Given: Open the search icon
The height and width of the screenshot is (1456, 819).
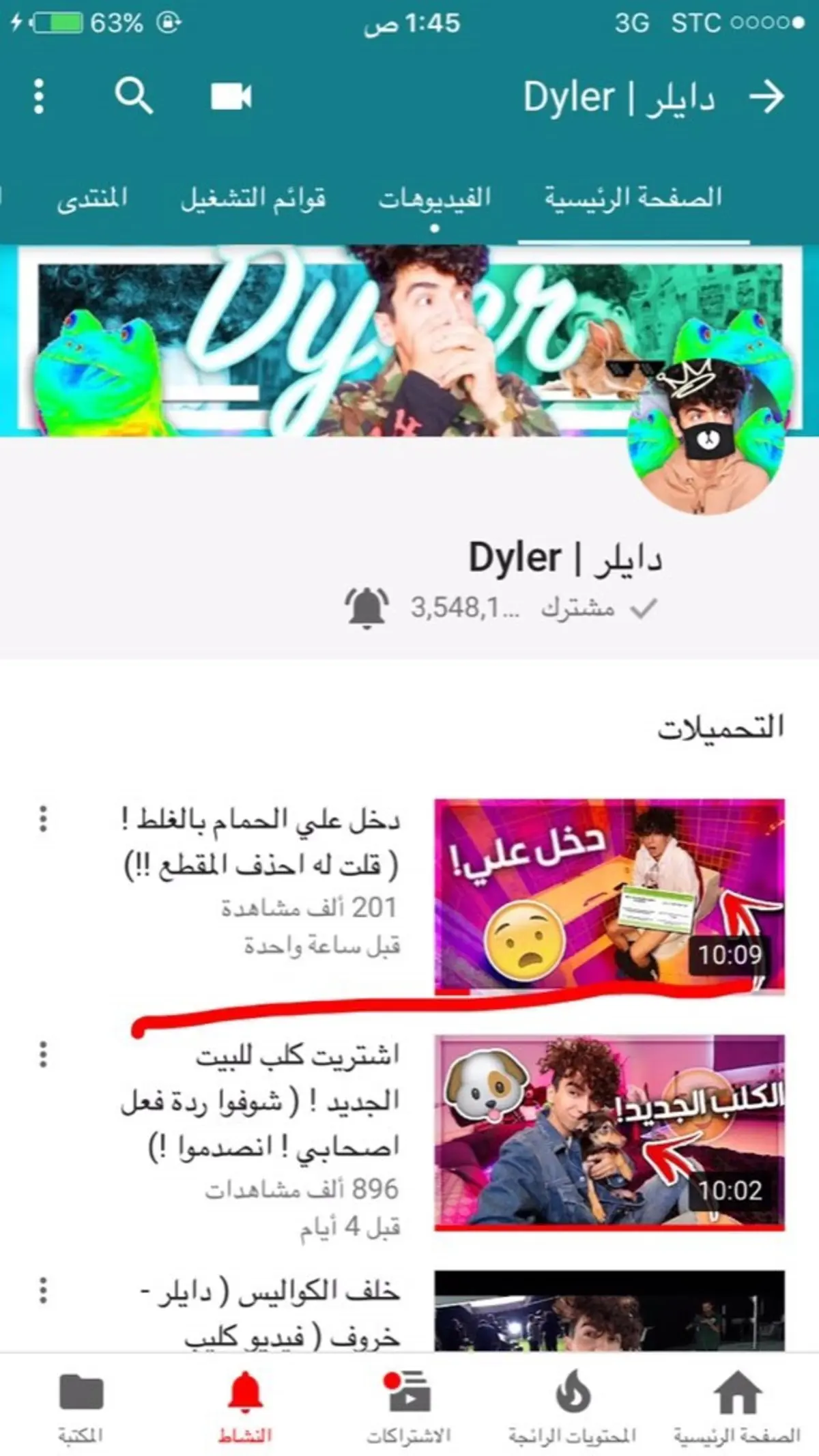Looking at the screenshot, I should [x=133, y=96].
